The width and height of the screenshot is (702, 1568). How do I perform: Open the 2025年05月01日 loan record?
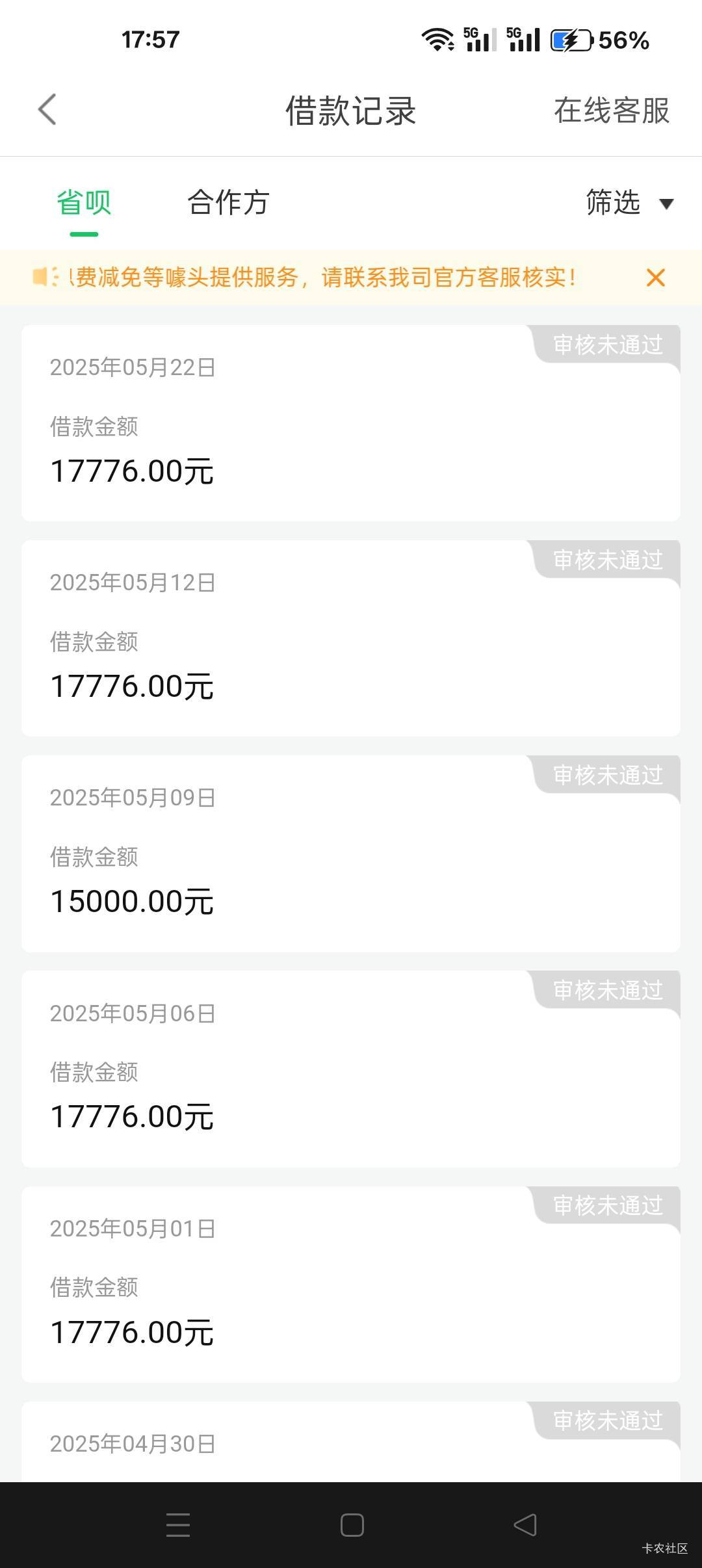(x=351, y=1284)
